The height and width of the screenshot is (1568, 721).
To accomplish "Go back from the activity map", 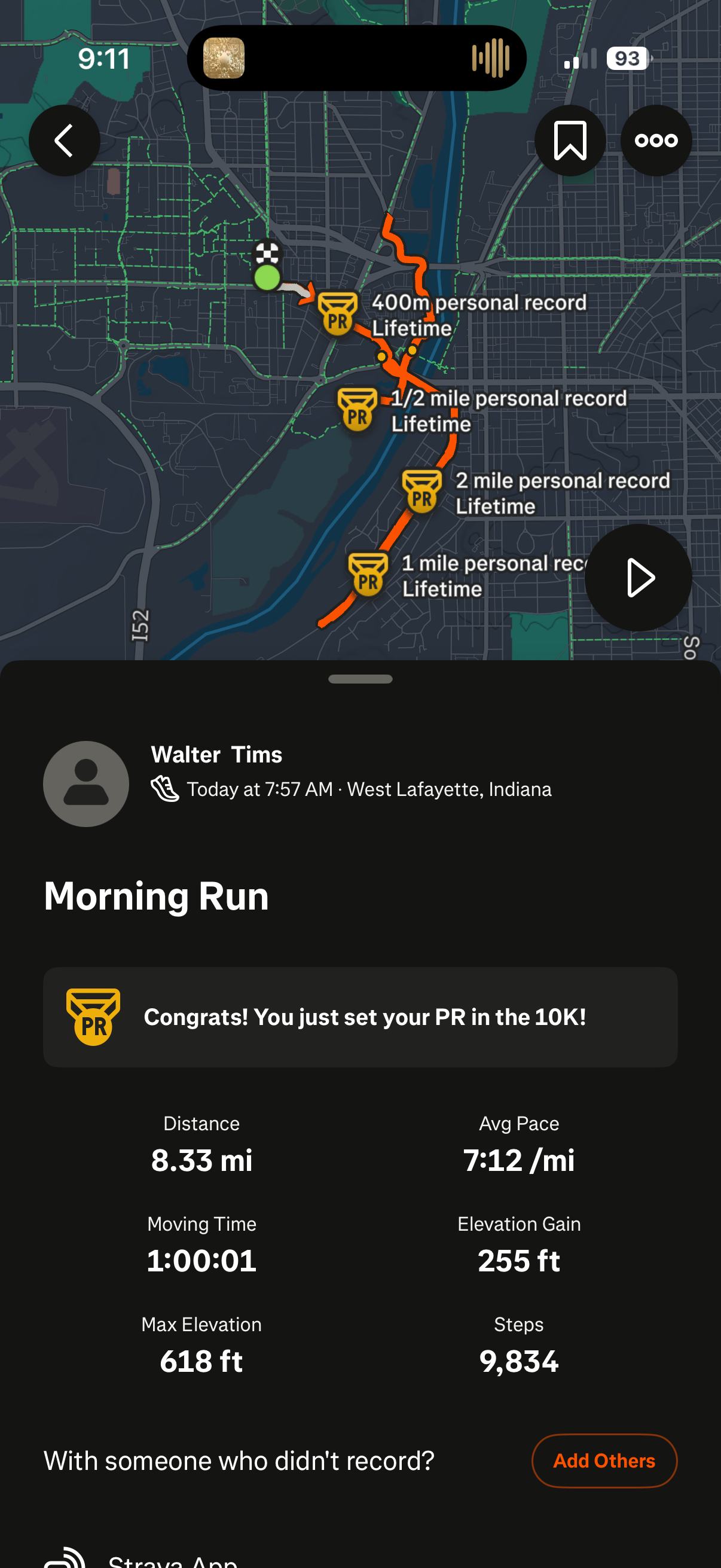I will pyautogui.click(x=64, y=141).
